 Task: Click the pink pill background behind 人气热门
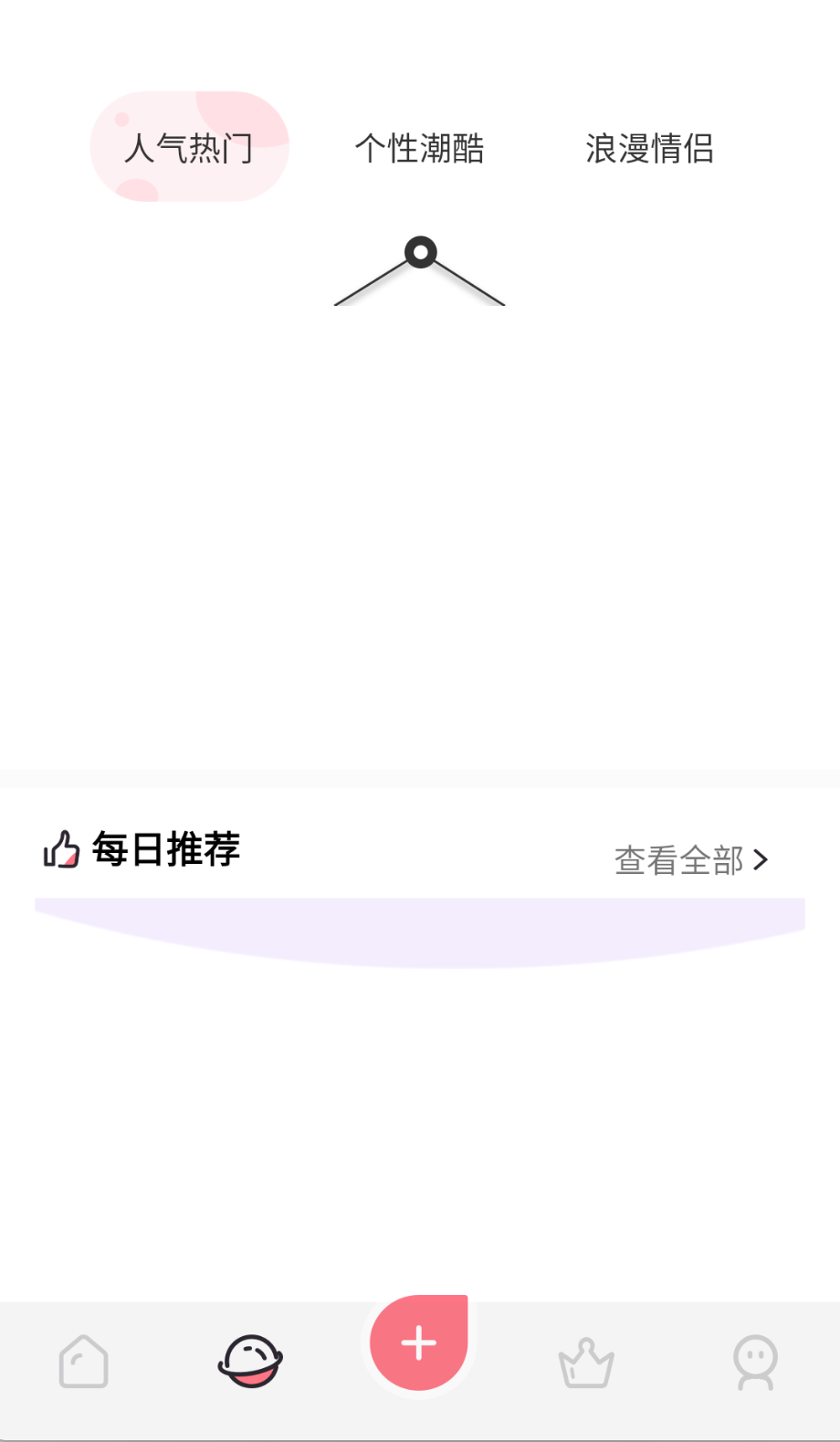point(190,146)
